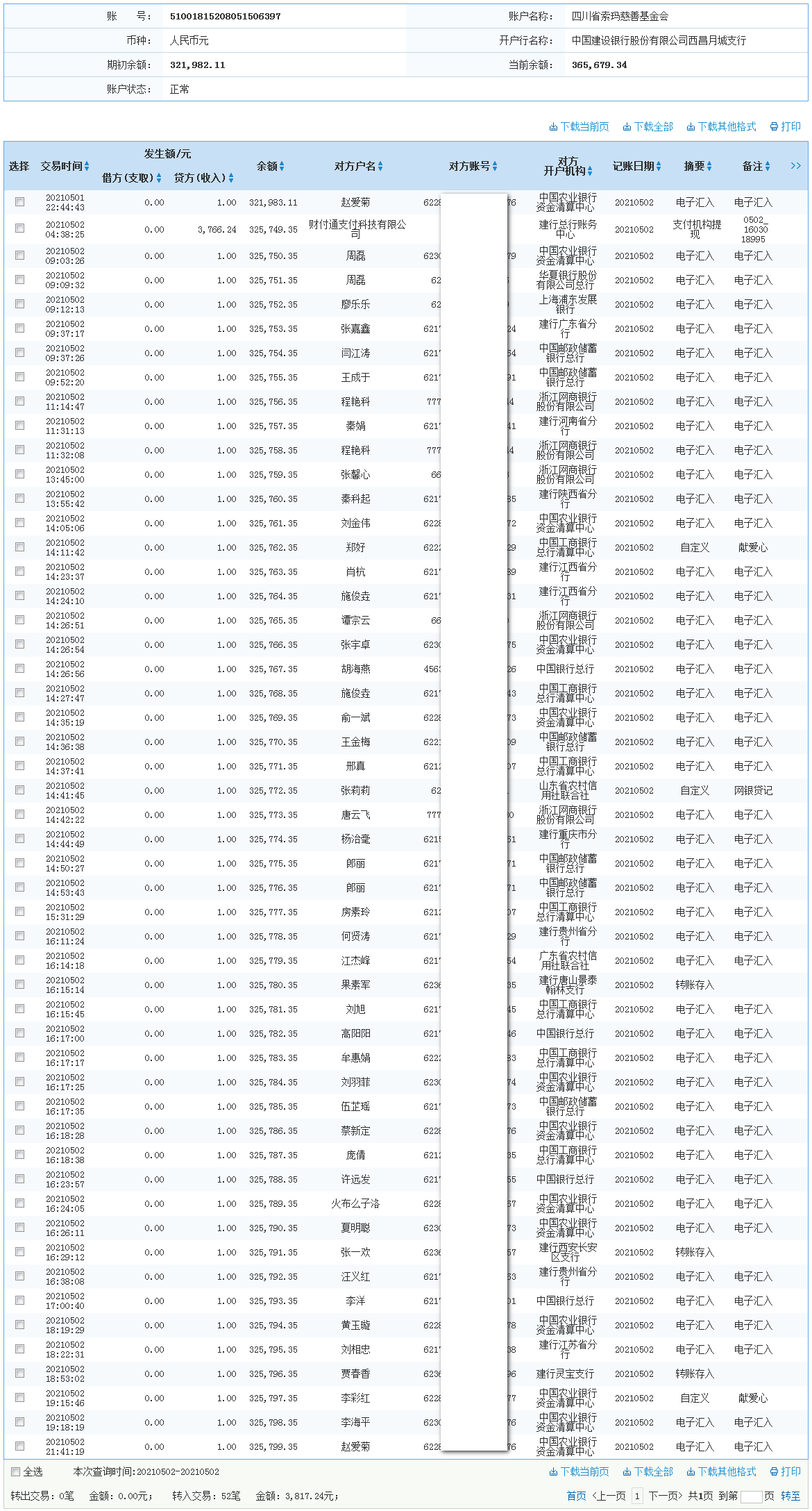812x1511 pixels.
Task: Go to 下一页 in pagination
Action: point(665,1496)
